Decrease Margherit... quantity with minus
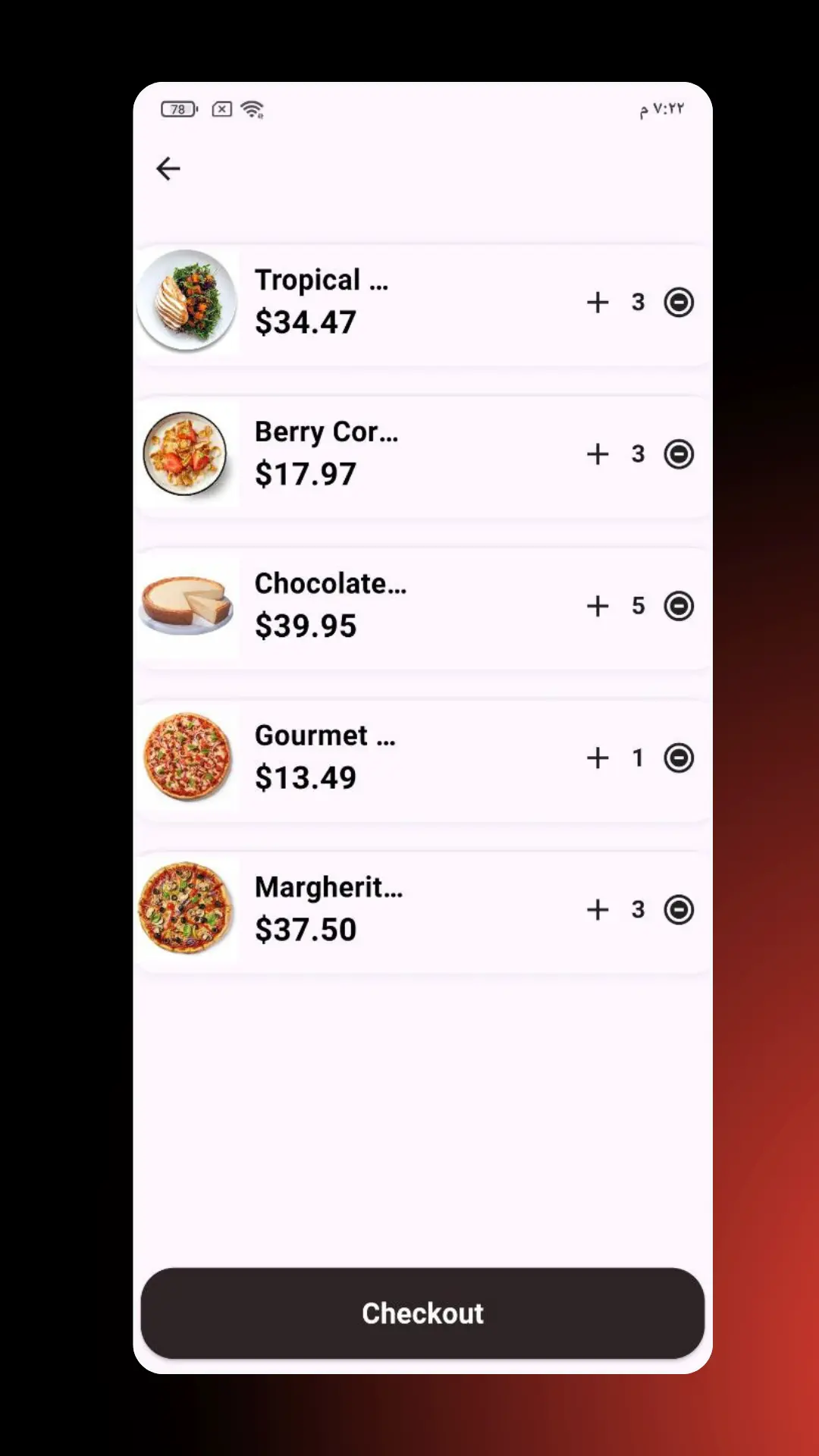The image size is (819, 1456). [x=679, y=909]
